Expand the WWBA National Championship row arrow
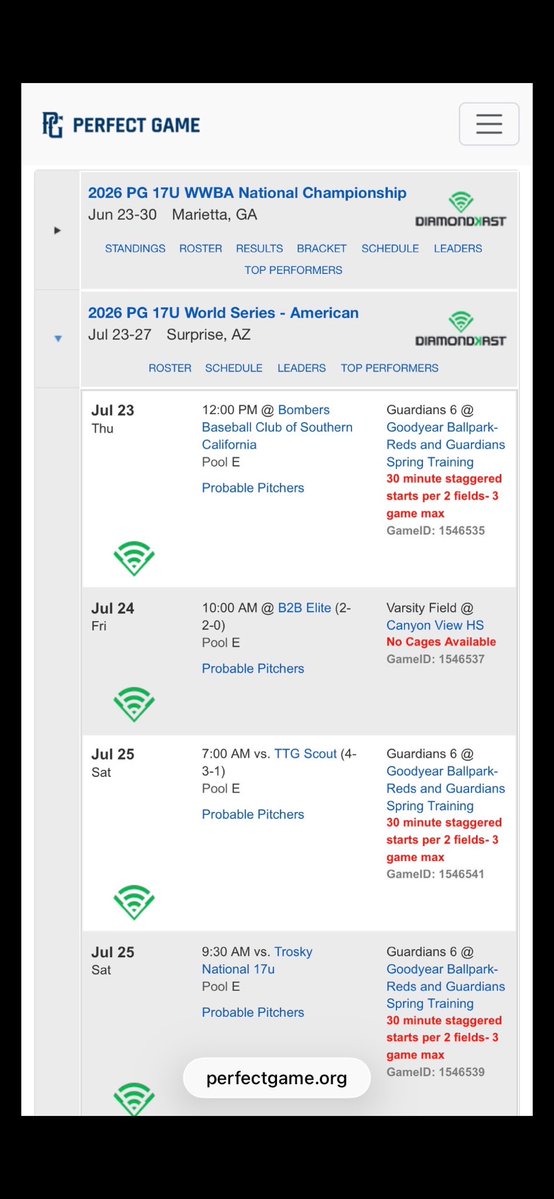554x1199 pixels. coord(57,230)
